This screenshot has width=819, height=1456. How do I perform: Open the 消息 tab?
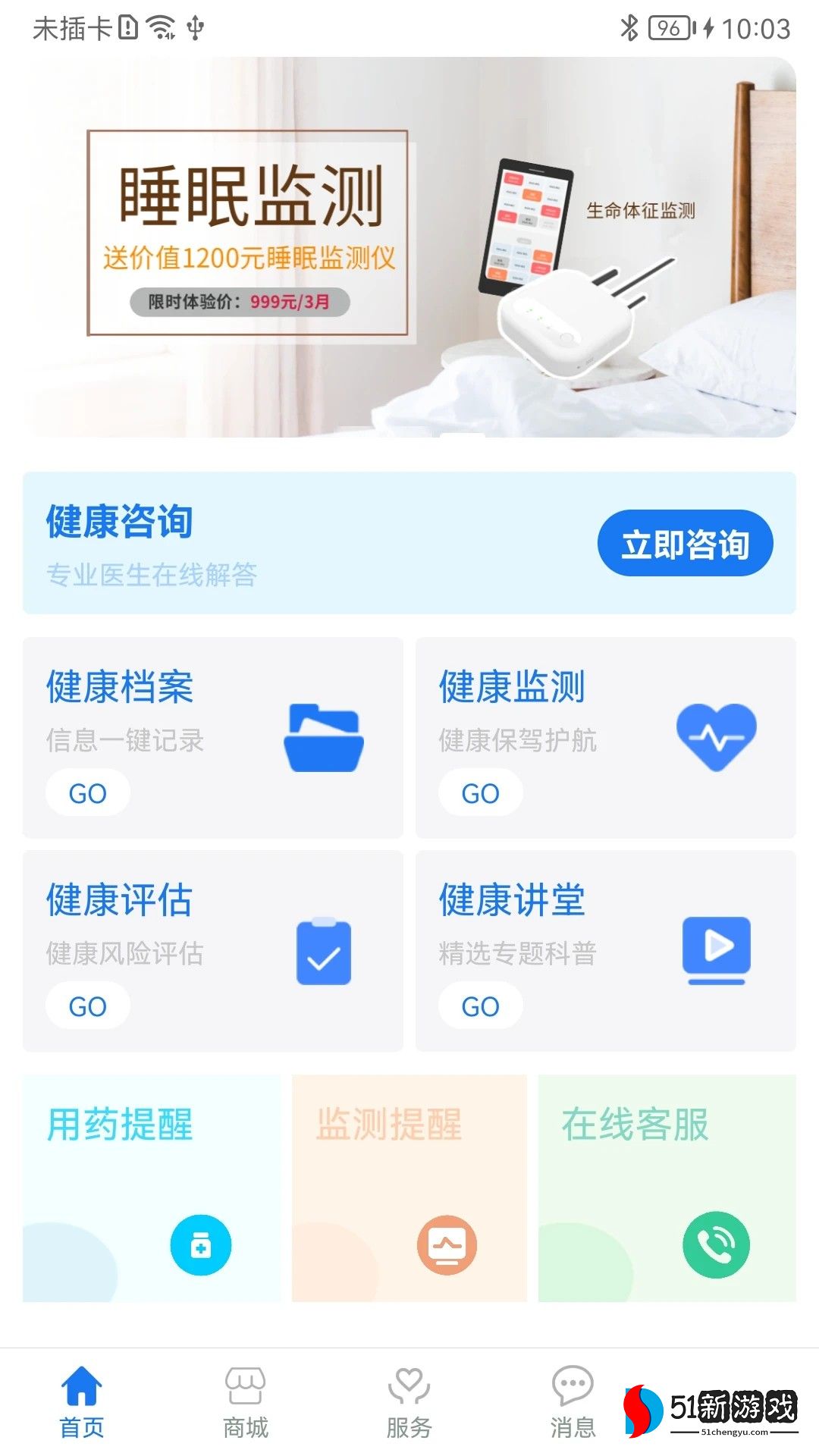coord(573,1401)
